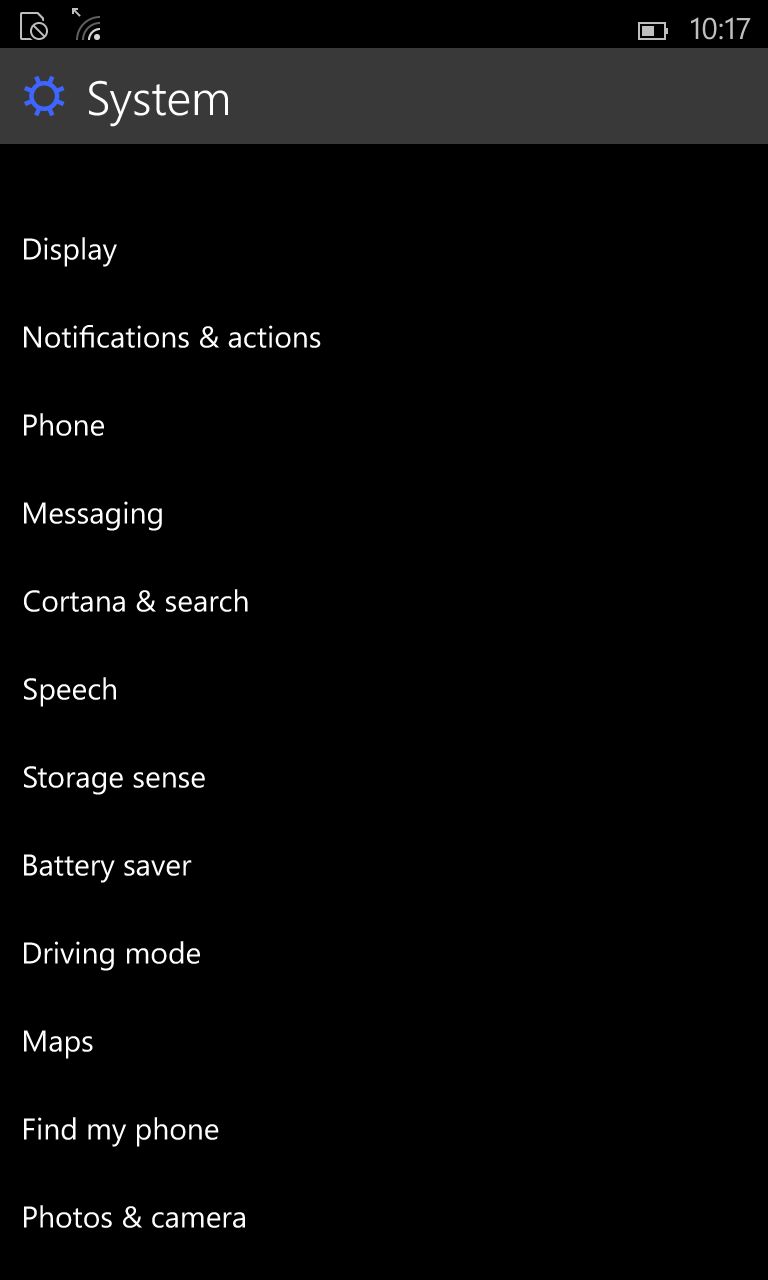Open Messaging settings
The image size is (768, 1280).
[x=384, y=514]
